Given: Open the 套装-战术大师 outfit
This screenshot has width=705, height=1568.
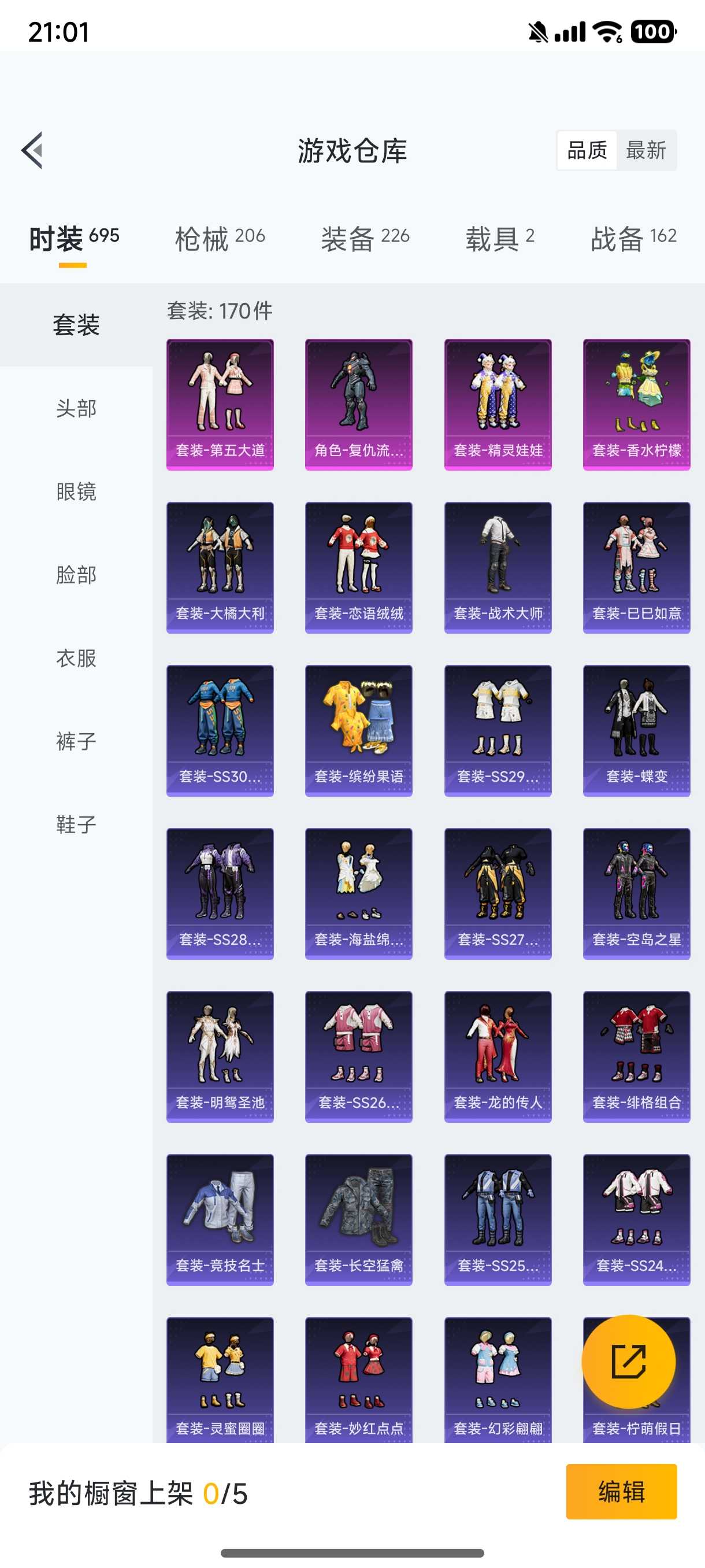Looking at the screenshot, I should click(498, 568).
